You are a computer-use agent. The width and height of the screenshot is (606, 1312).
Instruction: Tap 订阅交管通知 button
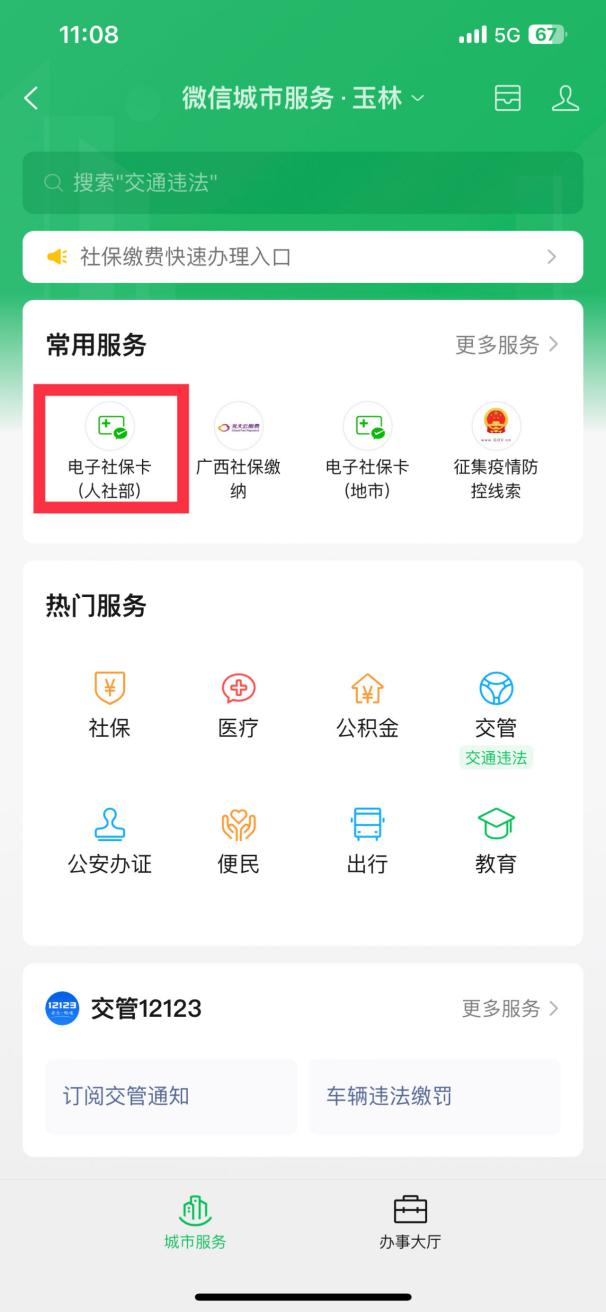171,1096
